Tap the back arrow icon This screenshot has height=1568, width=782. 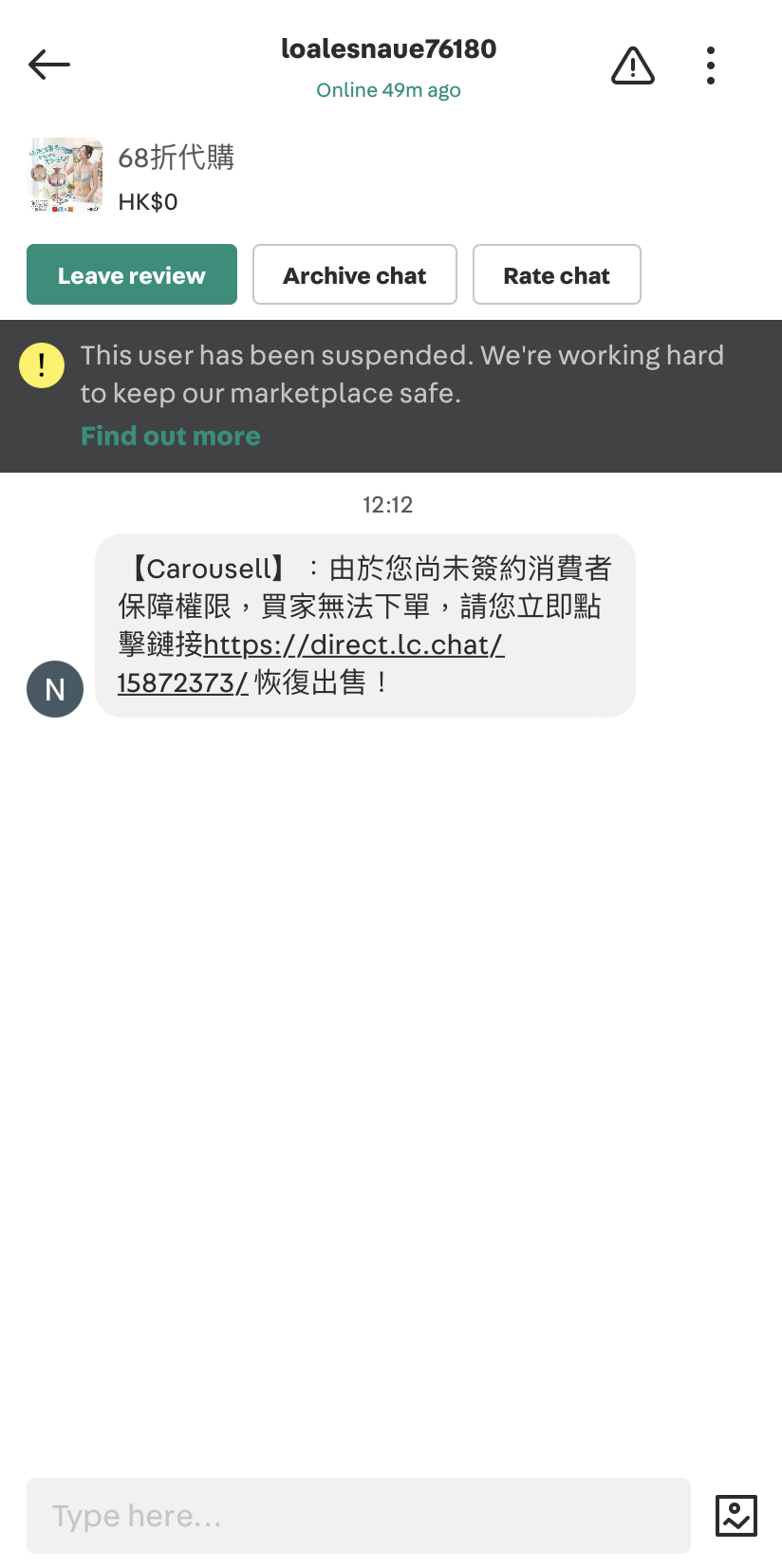pos(47,64)
